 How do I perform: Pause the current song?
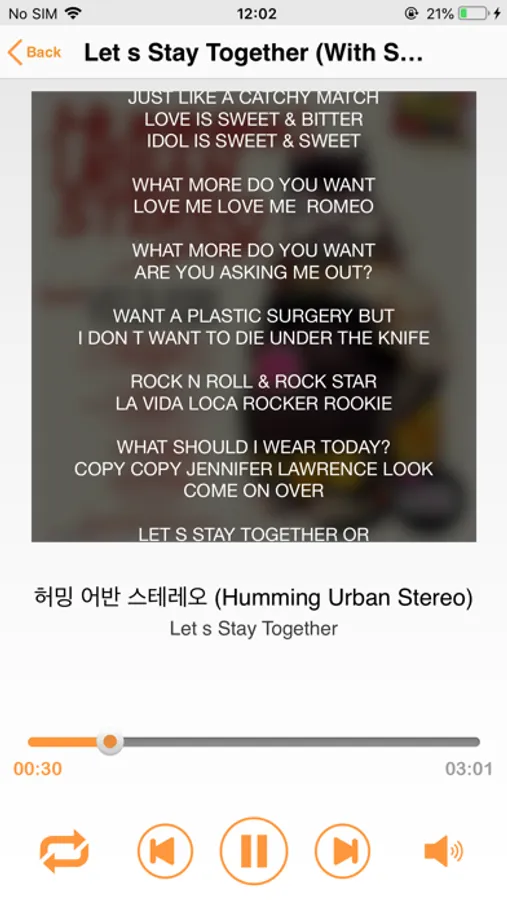pos(254,851)
